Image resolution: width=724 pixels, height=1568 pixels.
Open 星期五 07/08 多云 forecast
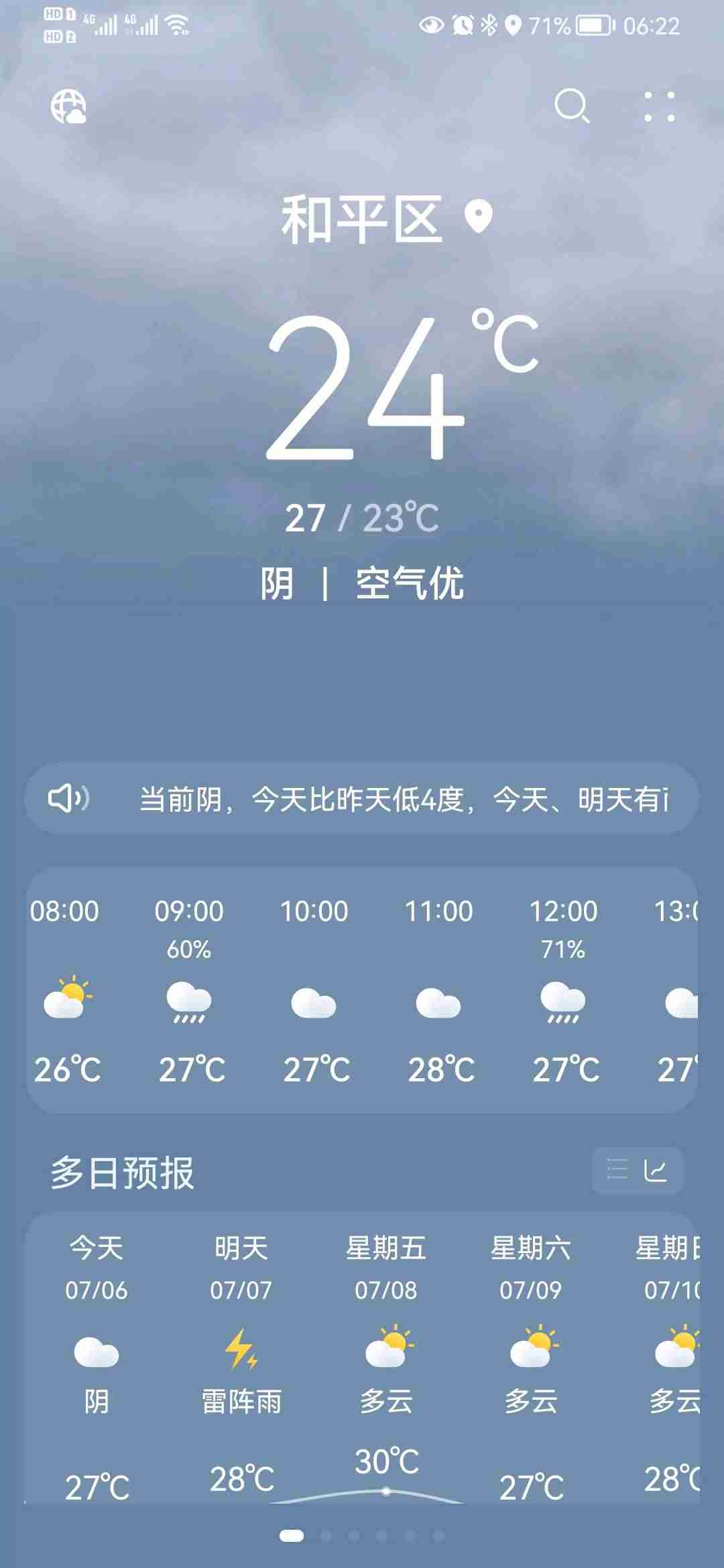point(386,1354)
